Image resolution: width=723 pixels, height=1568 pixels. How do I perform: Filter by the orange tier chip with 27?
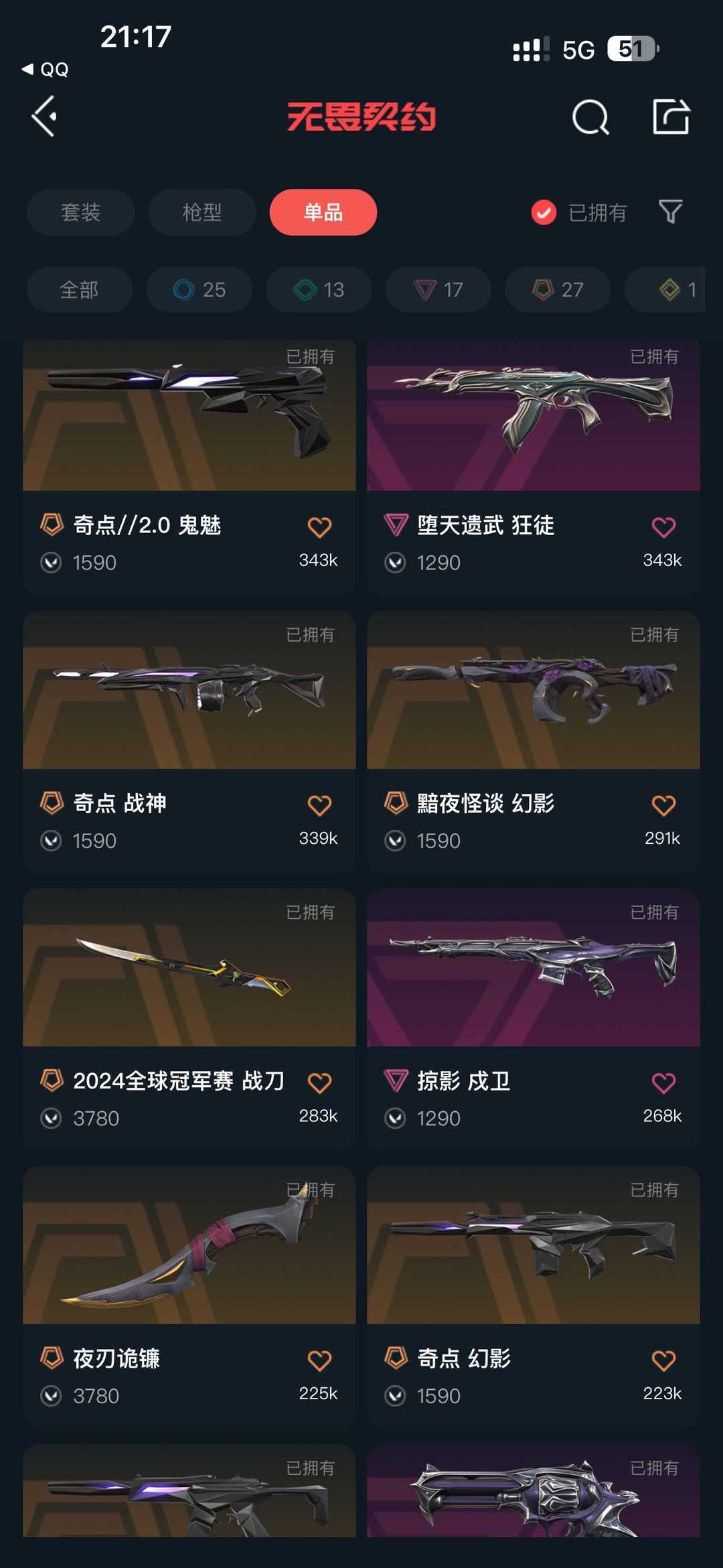(x=558, y=289)
